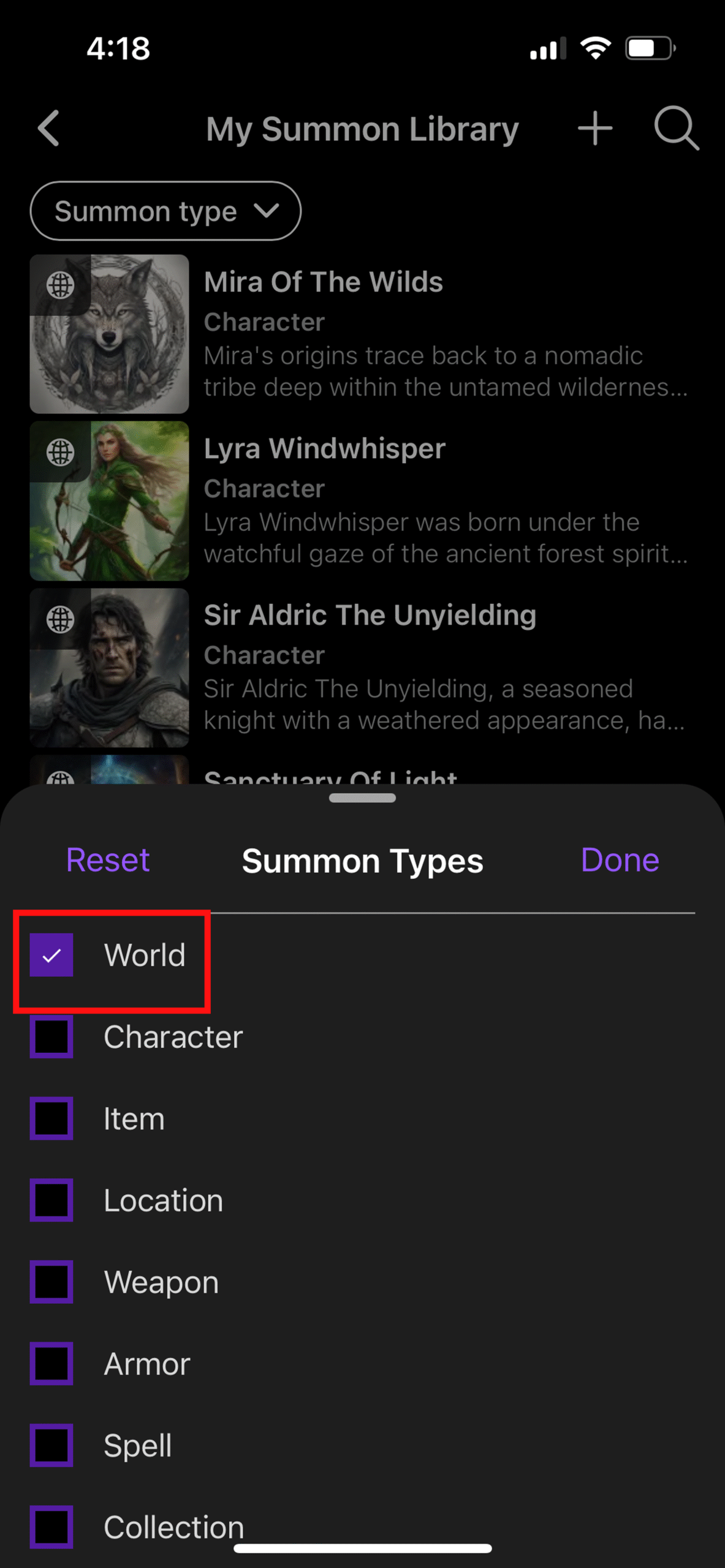Screen dimensions: 725x1568
Task: Open Sir Aldric The Unyielding entry
Action: 362,667
